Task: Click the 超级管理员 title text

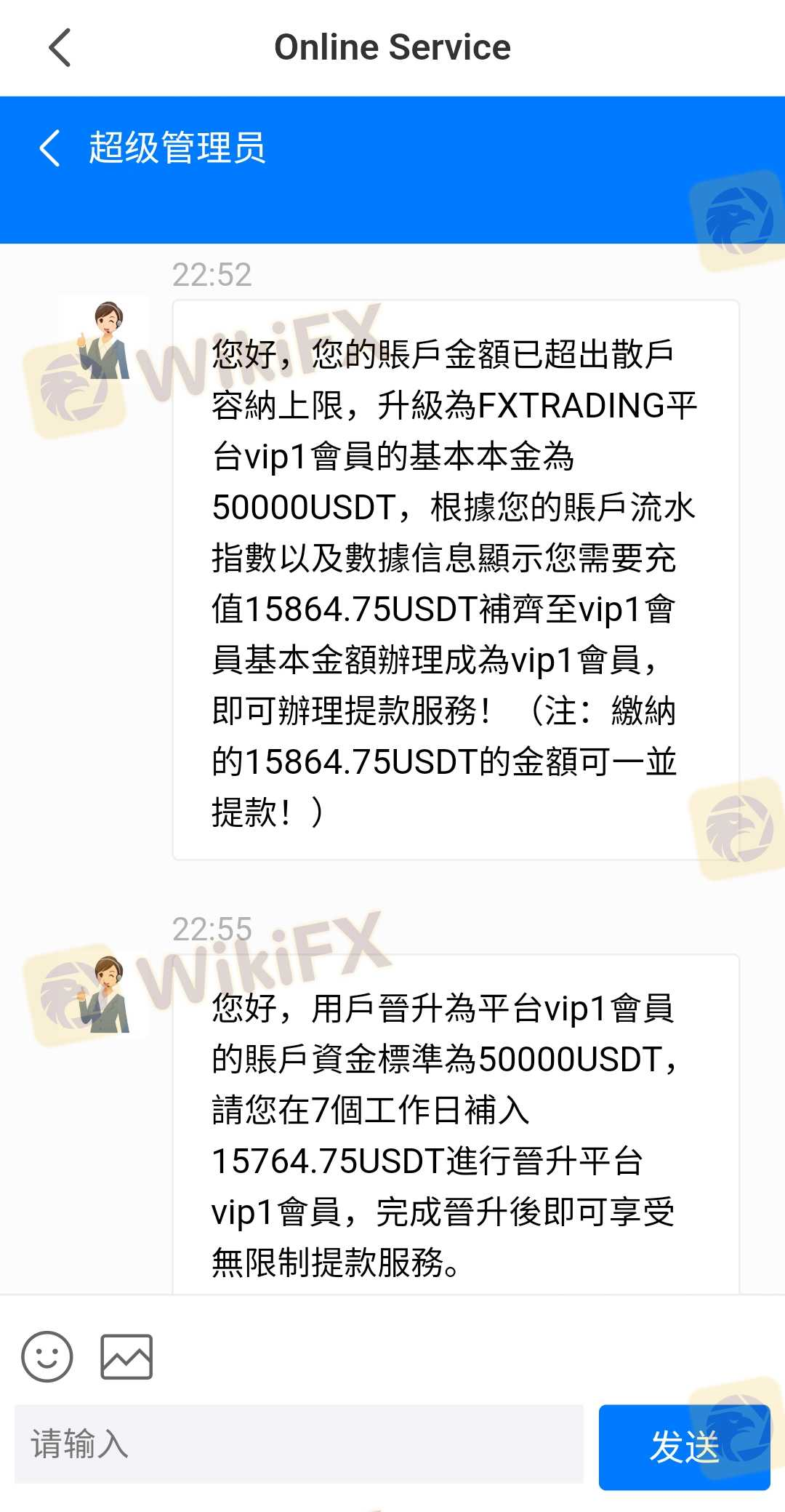Action: click(x=177, y=149)
